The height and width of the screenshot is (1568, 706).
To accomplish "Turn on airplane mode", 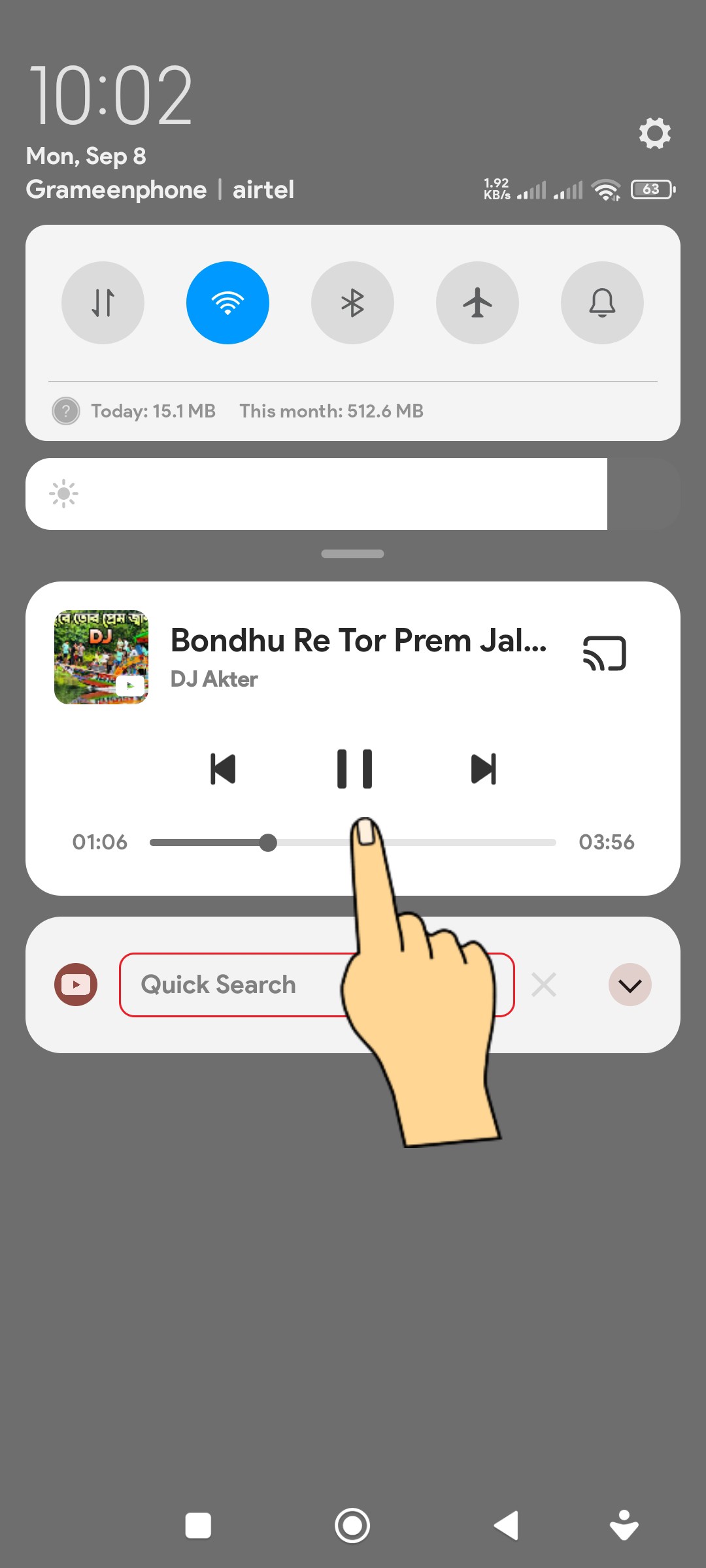I will (x=477, y=303).
